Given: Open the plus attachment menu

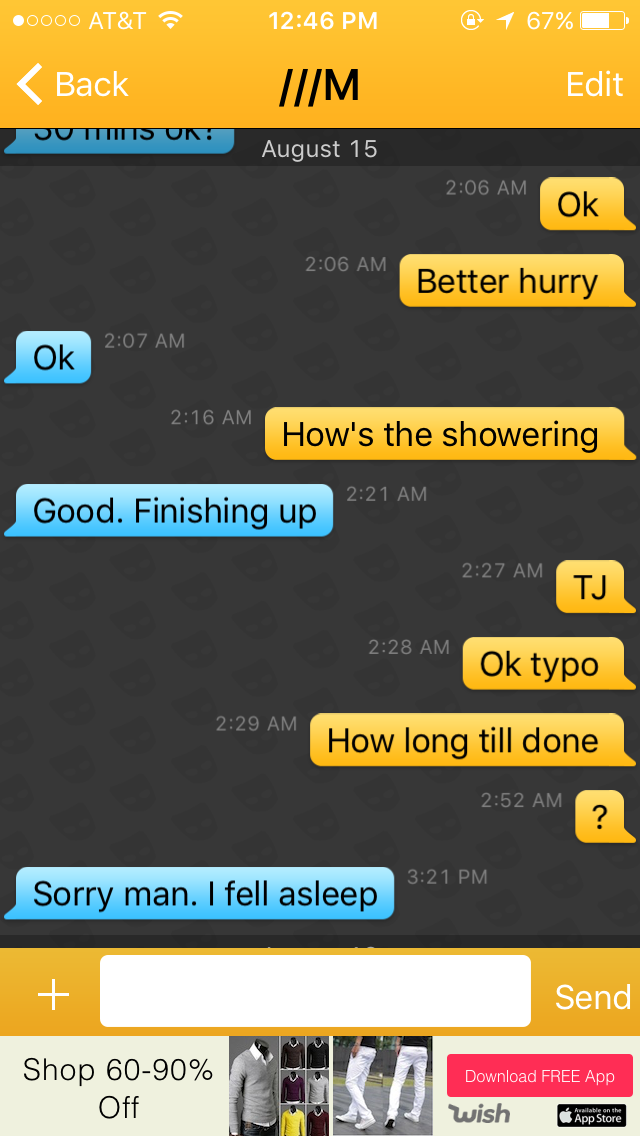Looking at the screenshot, I should [x=52, y=994].
